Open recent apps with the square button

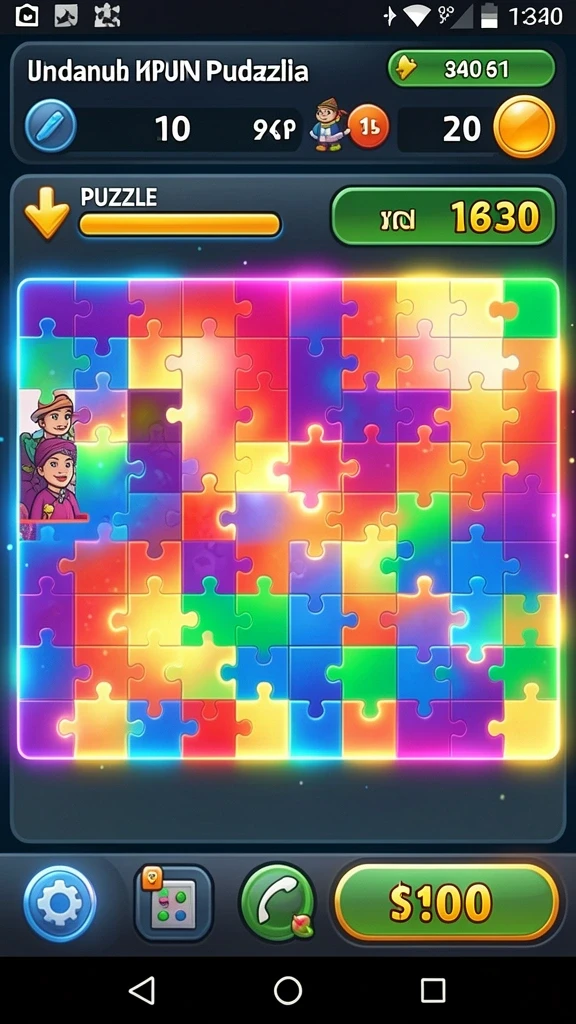coord(432,990)
